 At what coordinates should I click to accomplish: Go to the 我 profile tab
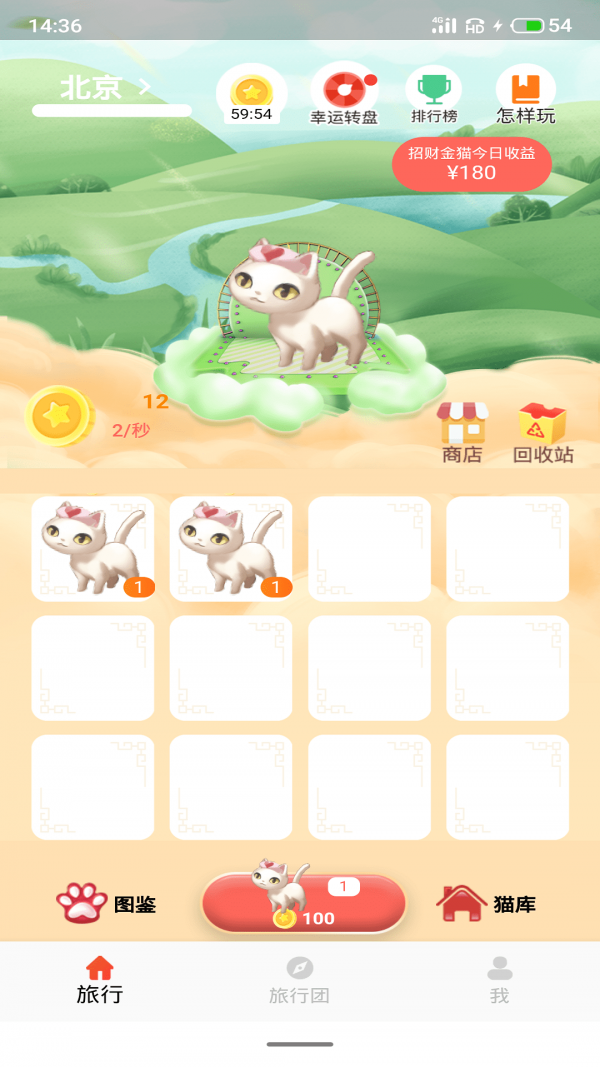tap(499, 980)
